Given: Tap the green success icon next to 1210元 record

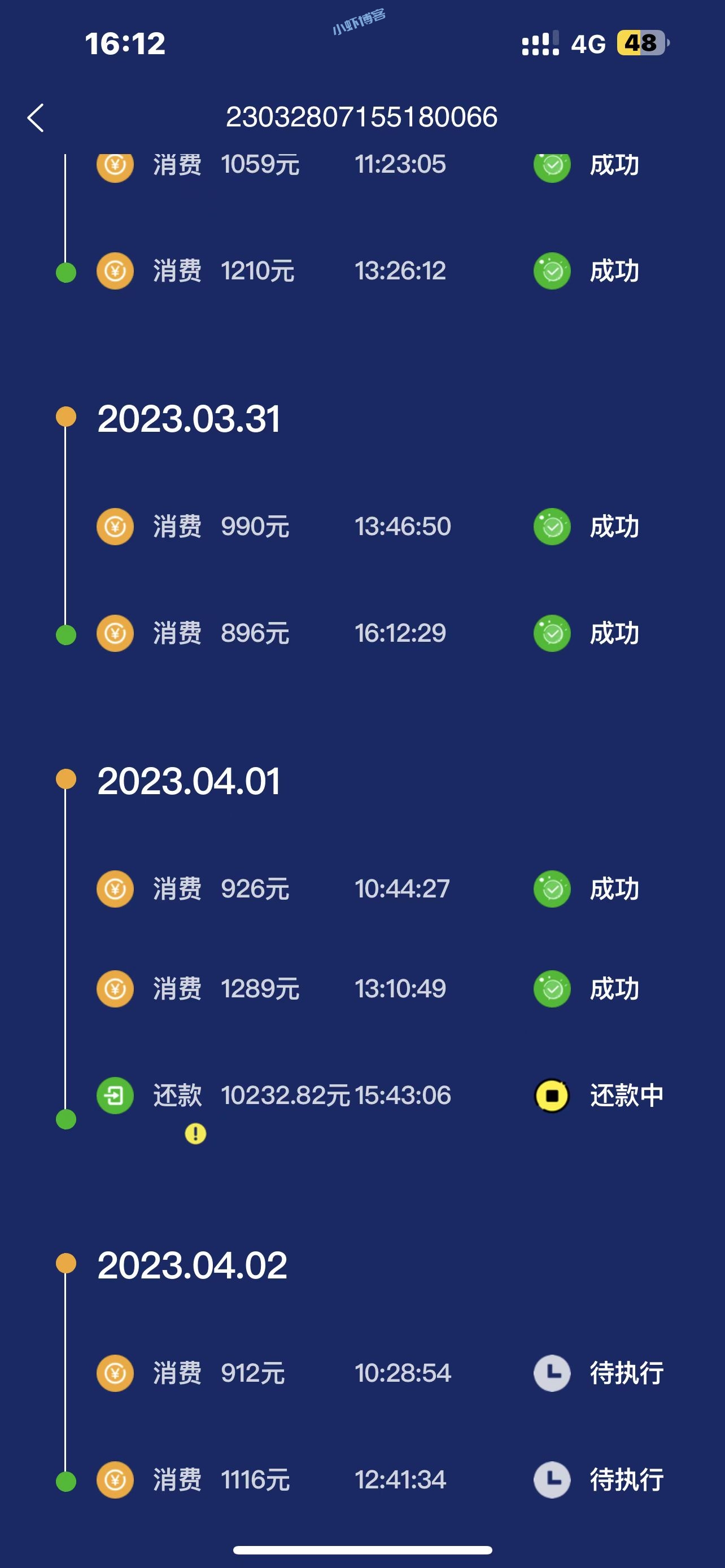Looking at the screenshot, I should click(x=551, y=271).
